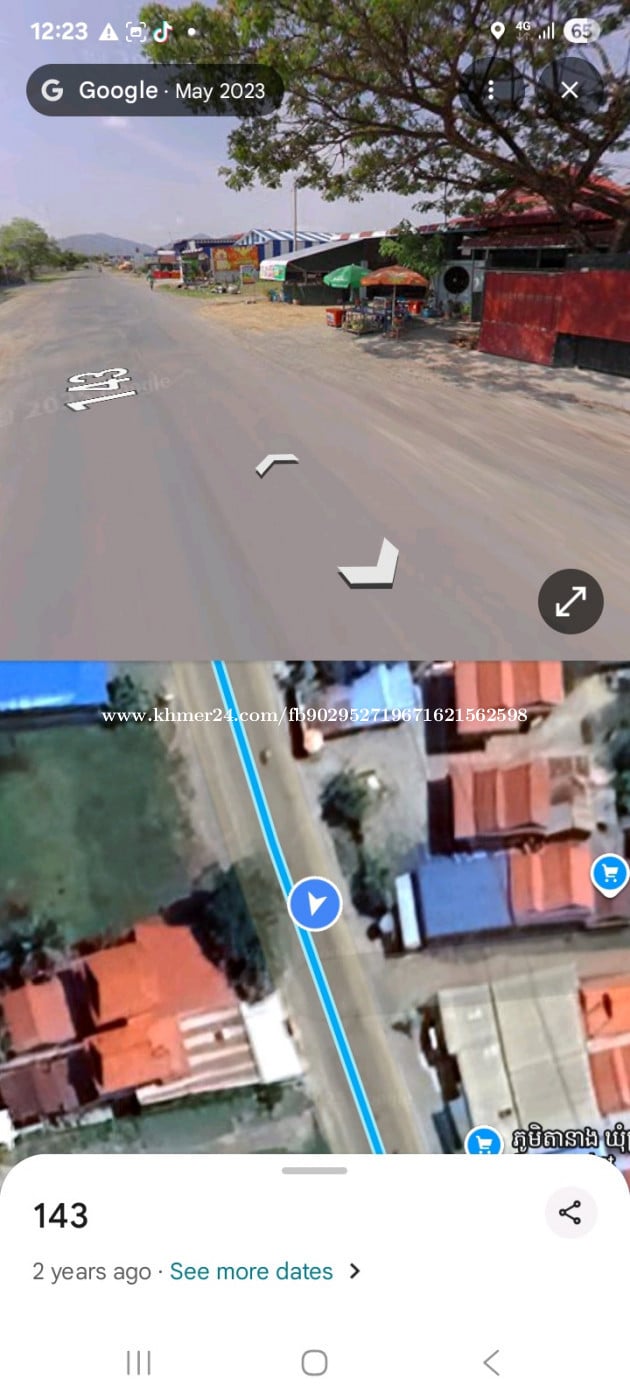This screenshot has height=1400, width=630.
Task: Move forward along road 143
Action: (277, 465)
